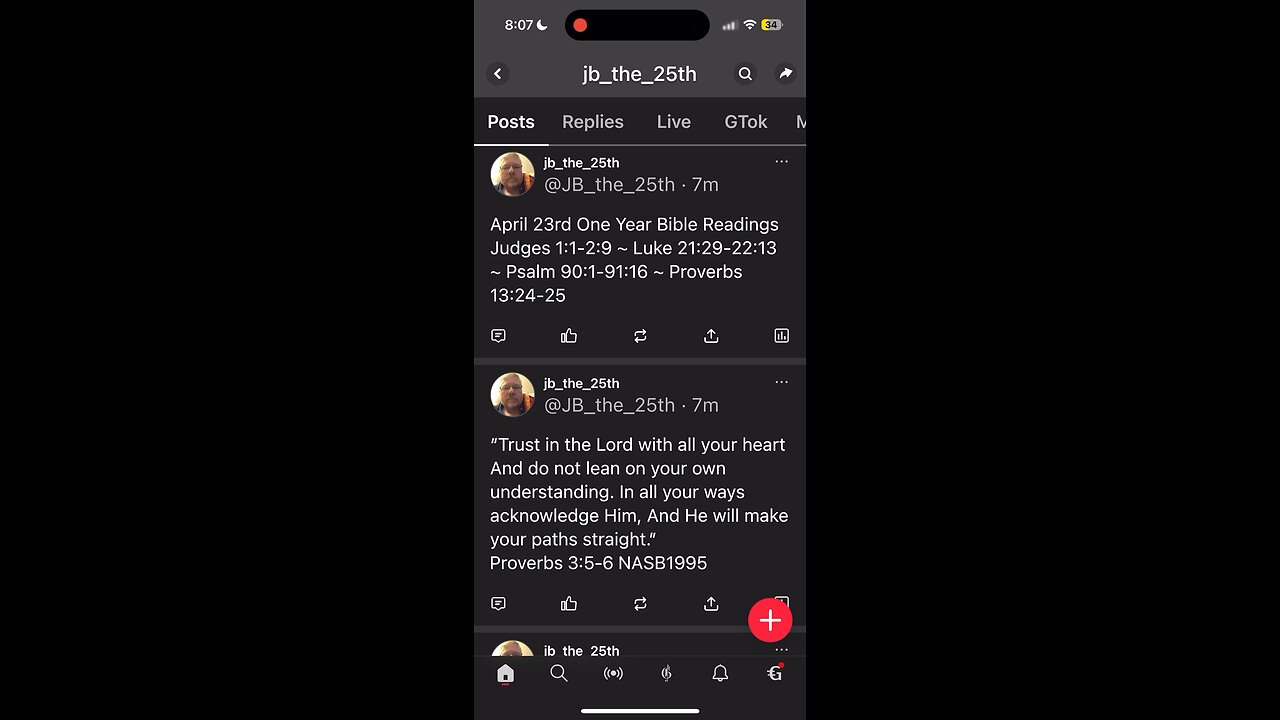Screen dimensions: 1280x720
Task: Repost the April 23rd Bible Readings post
Action: pos(640,336)
